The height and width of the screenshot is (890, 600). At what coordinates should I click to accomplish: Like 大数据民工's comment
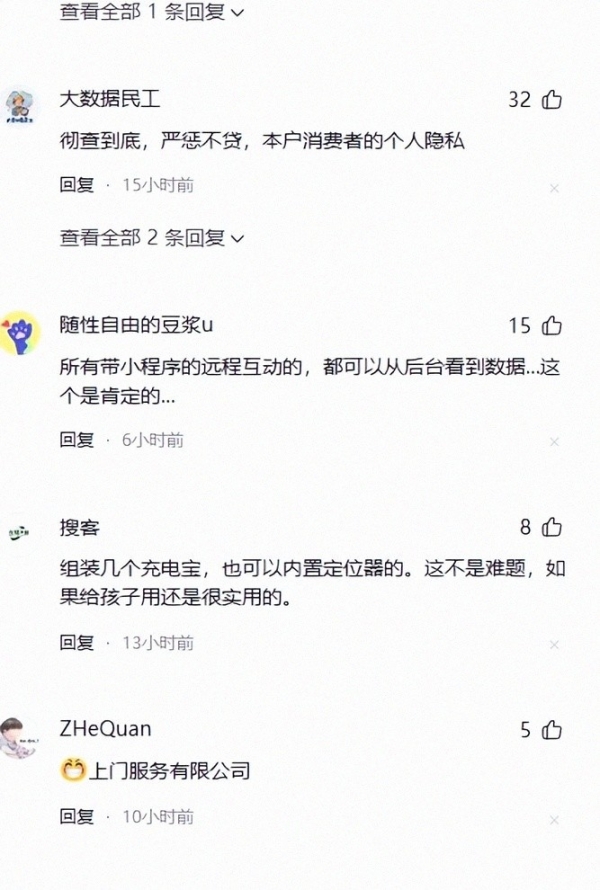point(551,99)
